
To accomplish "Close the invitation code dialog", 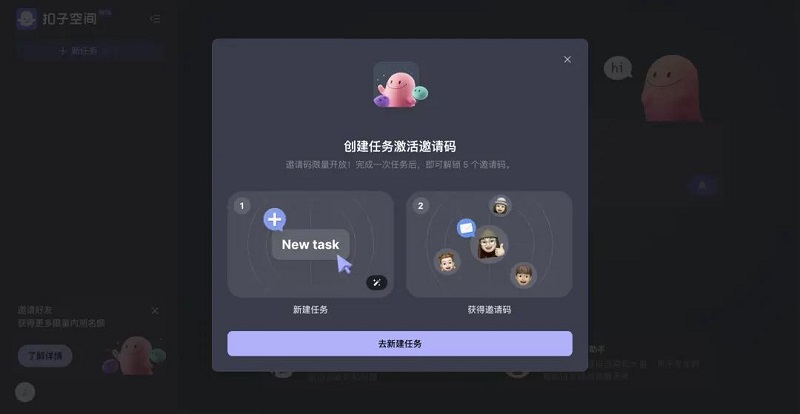I will [567, 59].
